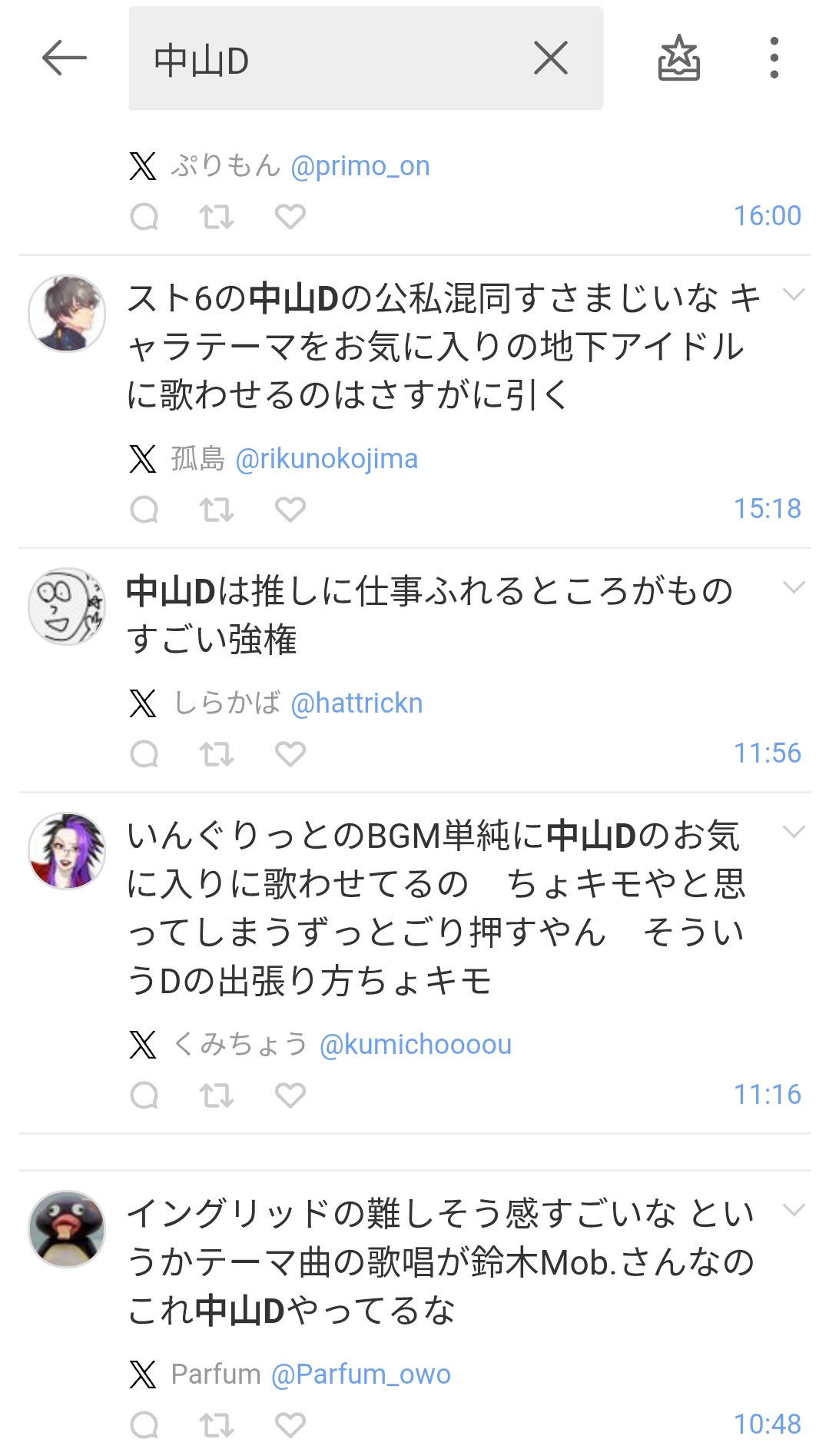Viewport: 829px width, 1456px height.
Task: View しらかば's profile picture
Action: [67, 607]
